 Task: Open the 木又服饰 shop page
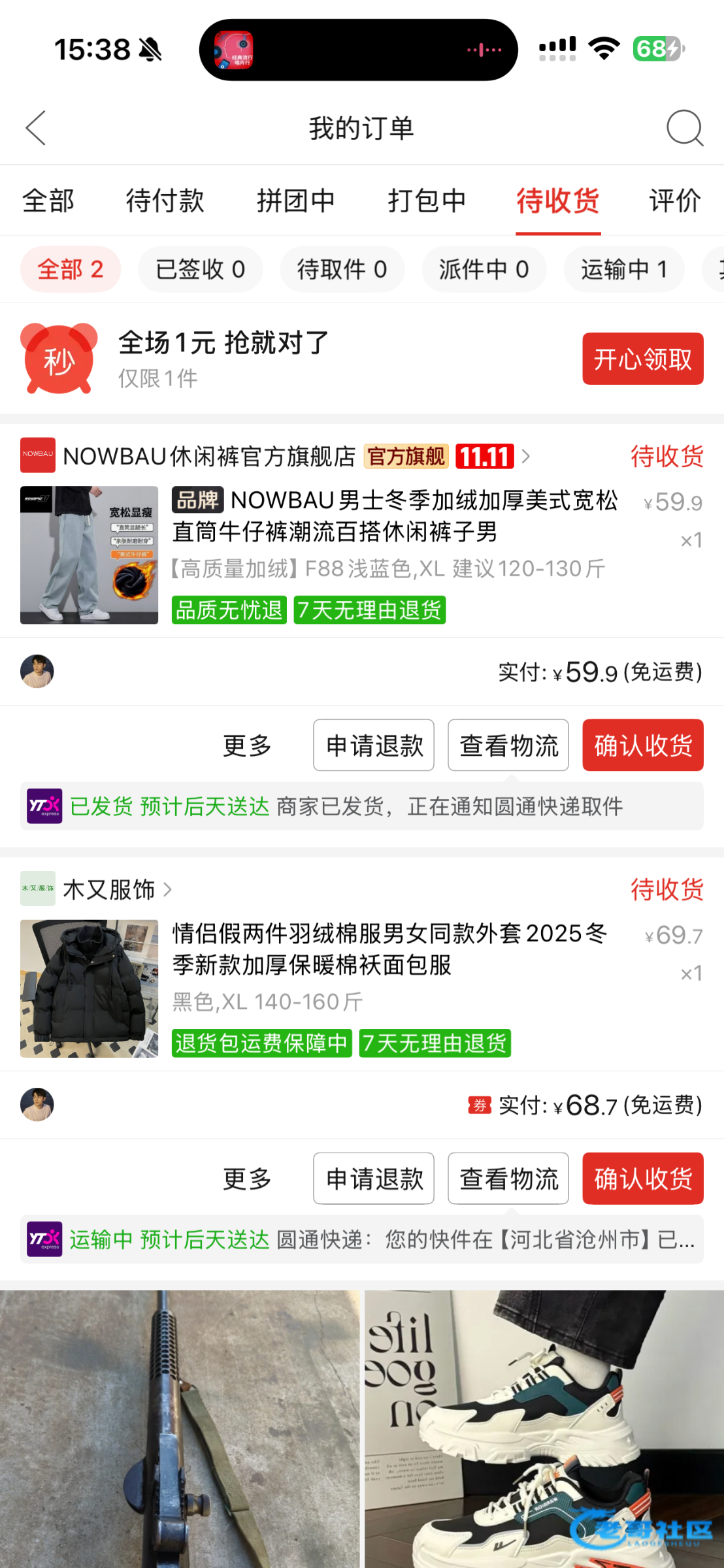(x=109, y=889)
